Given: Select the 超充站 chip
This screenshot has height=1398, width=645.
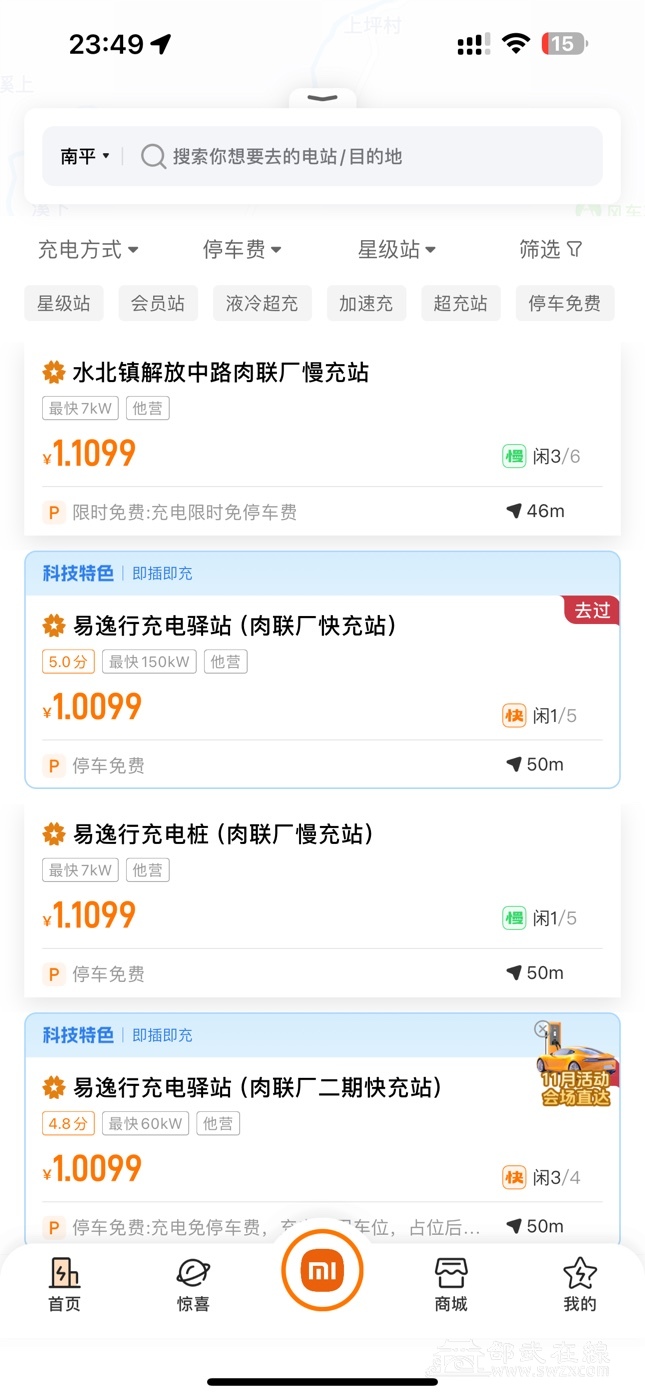Looking at the screenshot, I should coord(461,303).
